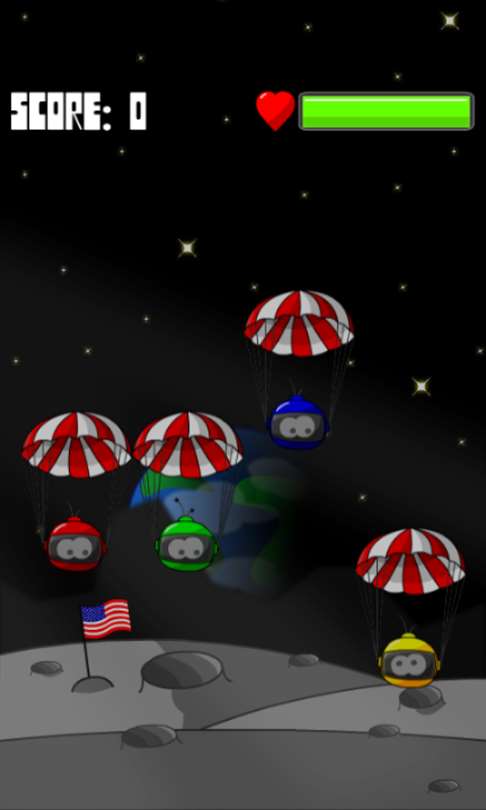Pop the green alien's parachute

(x=188, y=444)
